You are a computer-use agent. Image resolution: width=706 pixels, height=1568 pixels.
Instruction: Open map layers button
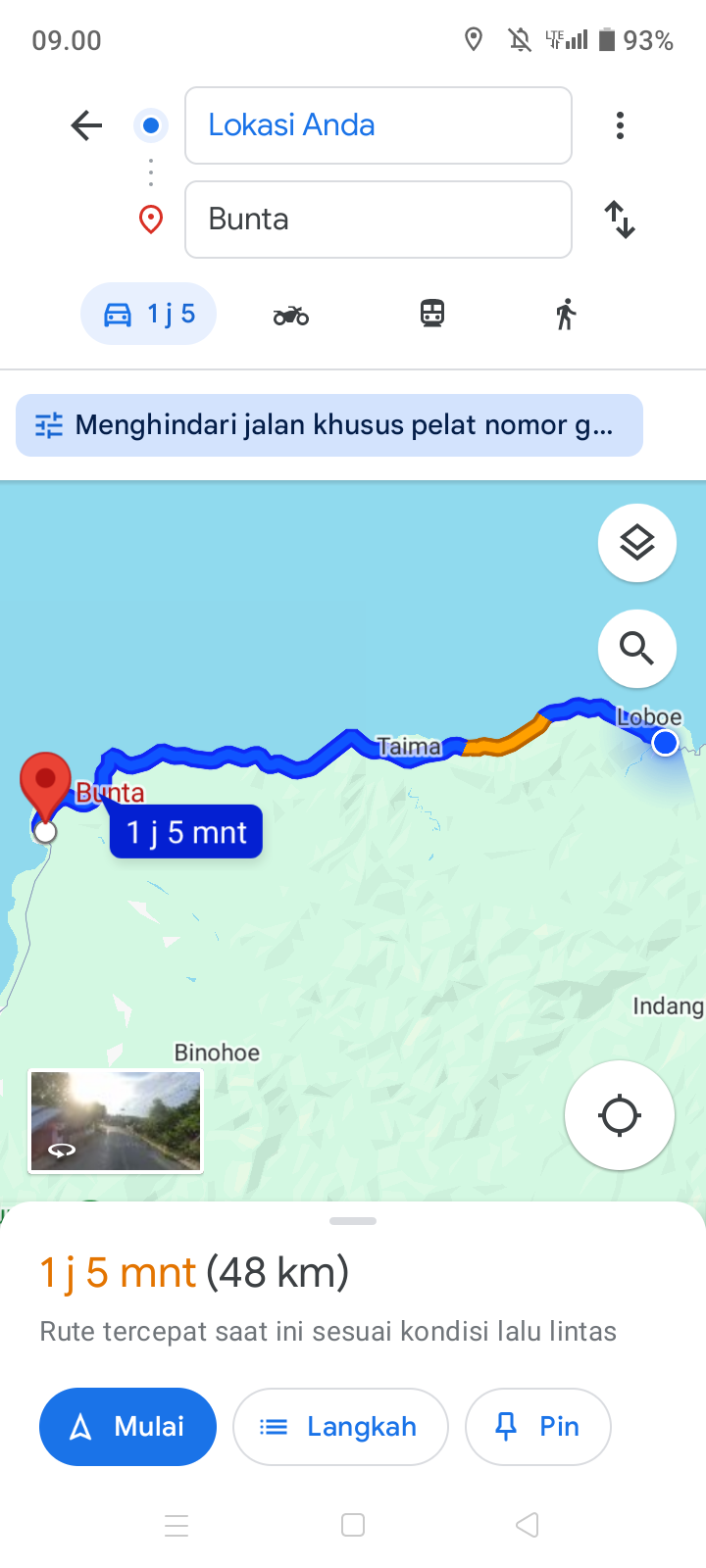click(x=637, y=543)
